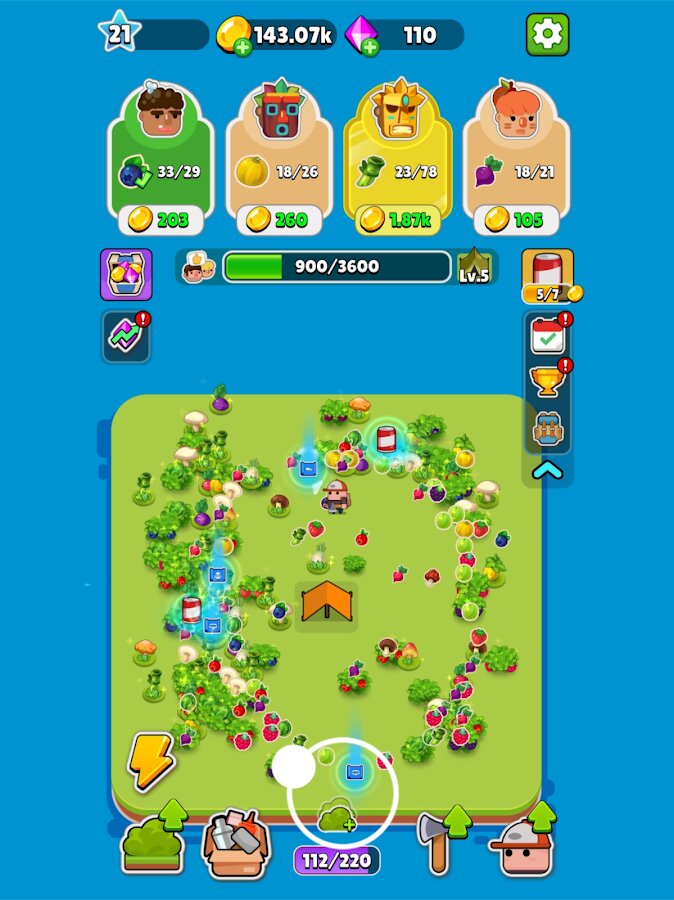Open the stats trend chart
Image resolution: width=674 pixels, height=900 pixels.
point(126,335)
